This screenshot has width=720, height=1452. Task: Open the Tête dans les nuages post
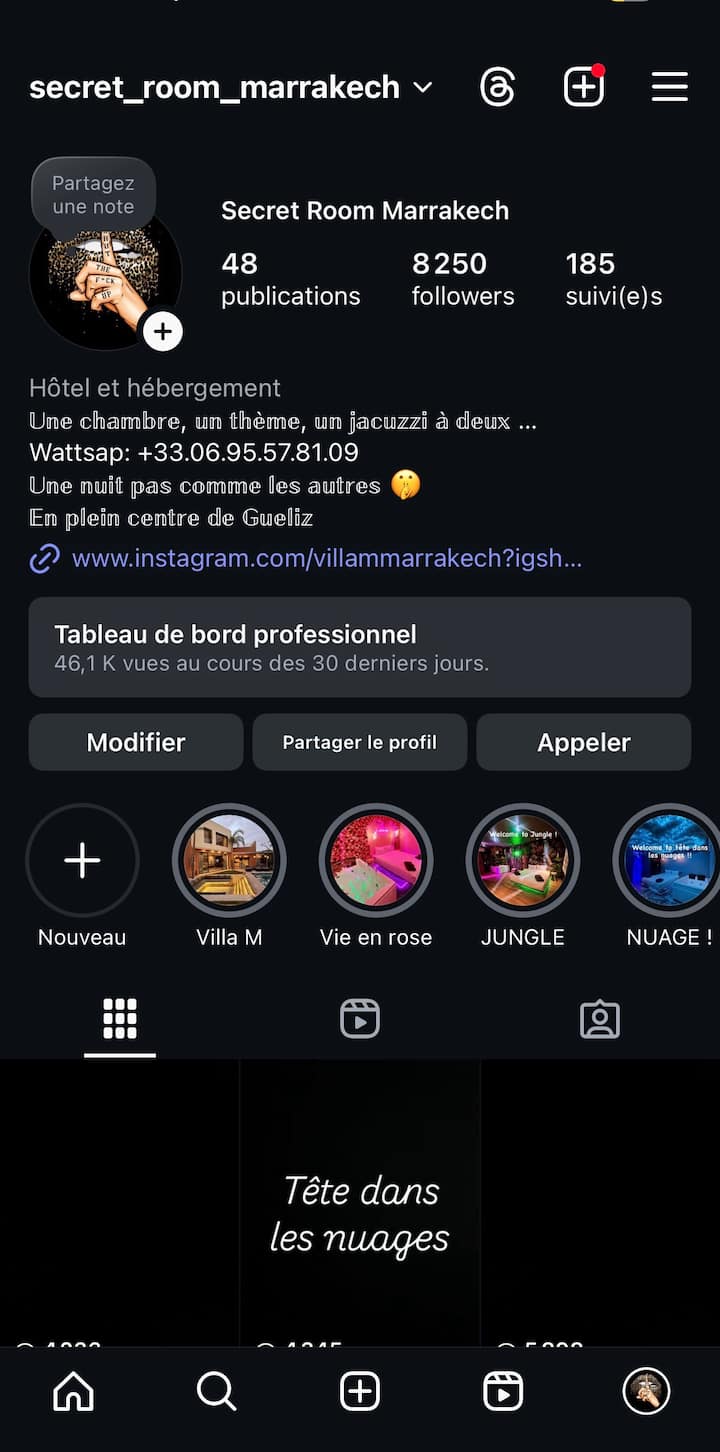point(360,1210)
